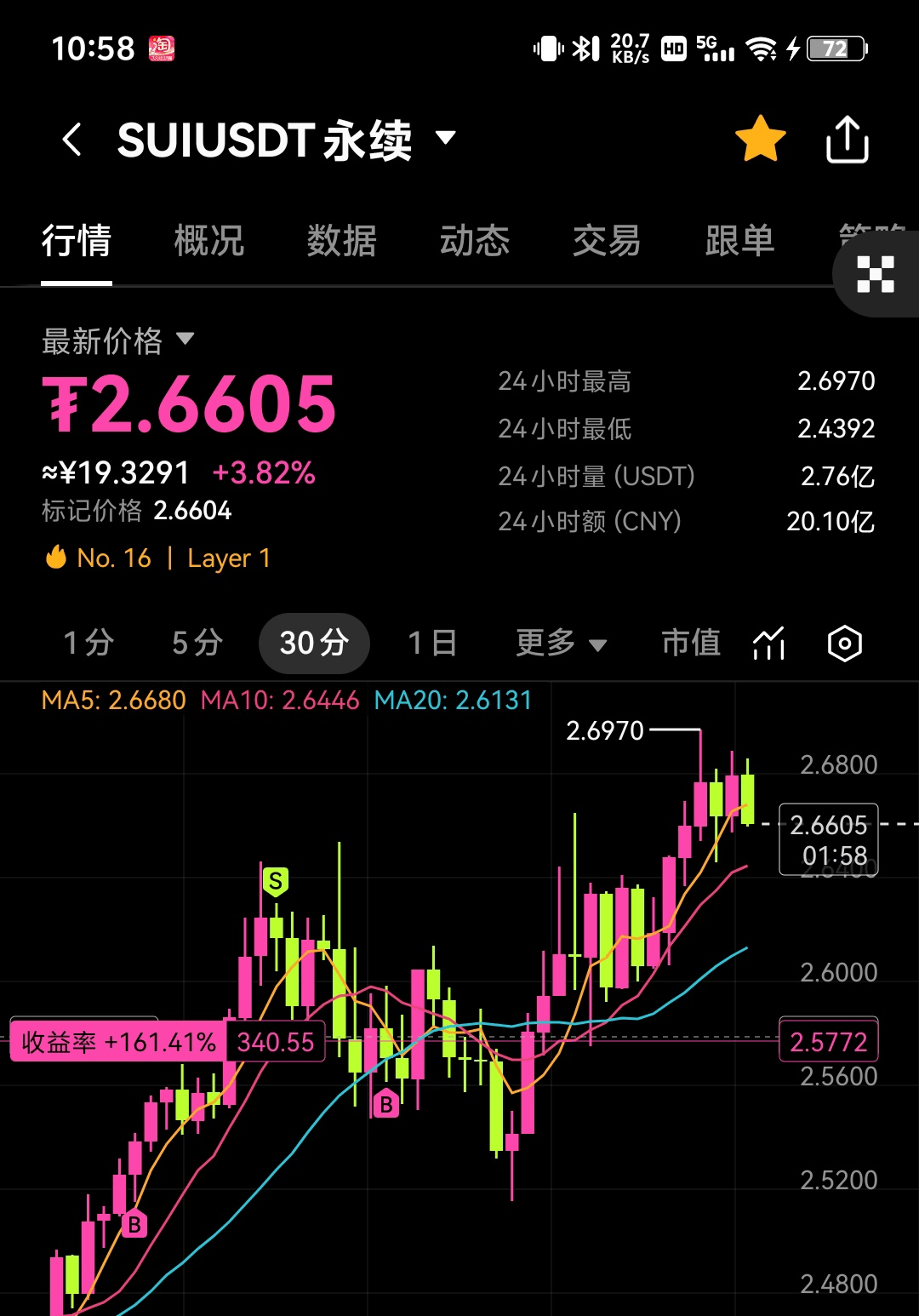Select the 1分 chart interval
Screen dimensions: 919x1316
[88, 643]
